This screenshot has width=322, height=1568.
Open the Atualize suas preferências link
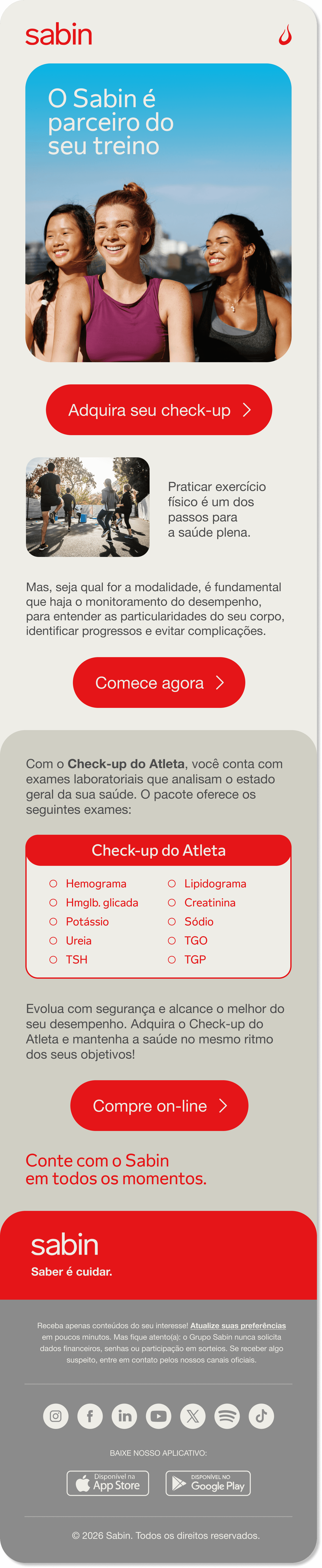[x=238, y=1325]
